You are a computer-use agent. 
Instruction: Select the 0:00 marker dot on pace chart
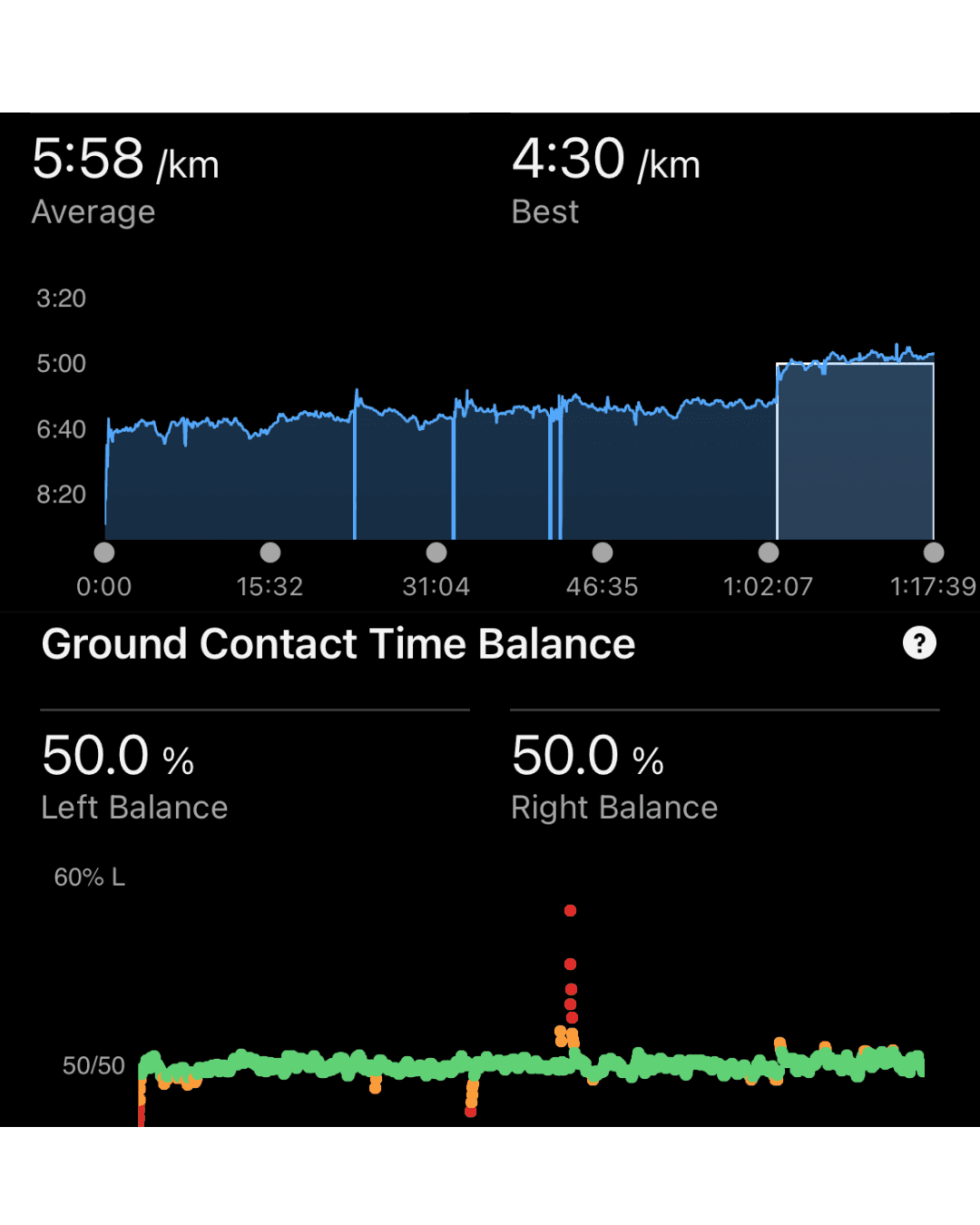(103, 553)
